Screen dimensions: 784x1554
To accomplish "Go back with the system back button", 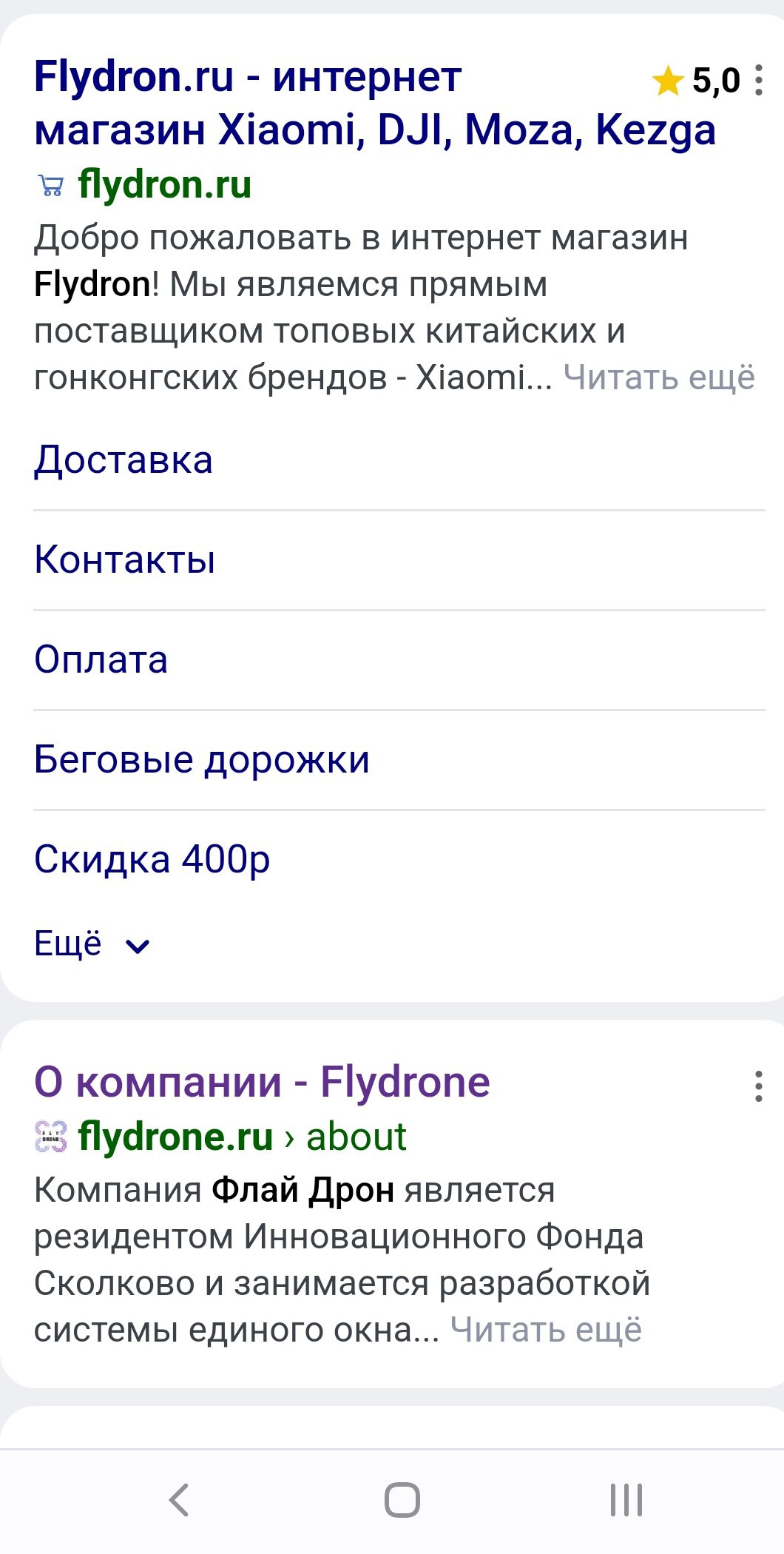I will point(179,1501).
